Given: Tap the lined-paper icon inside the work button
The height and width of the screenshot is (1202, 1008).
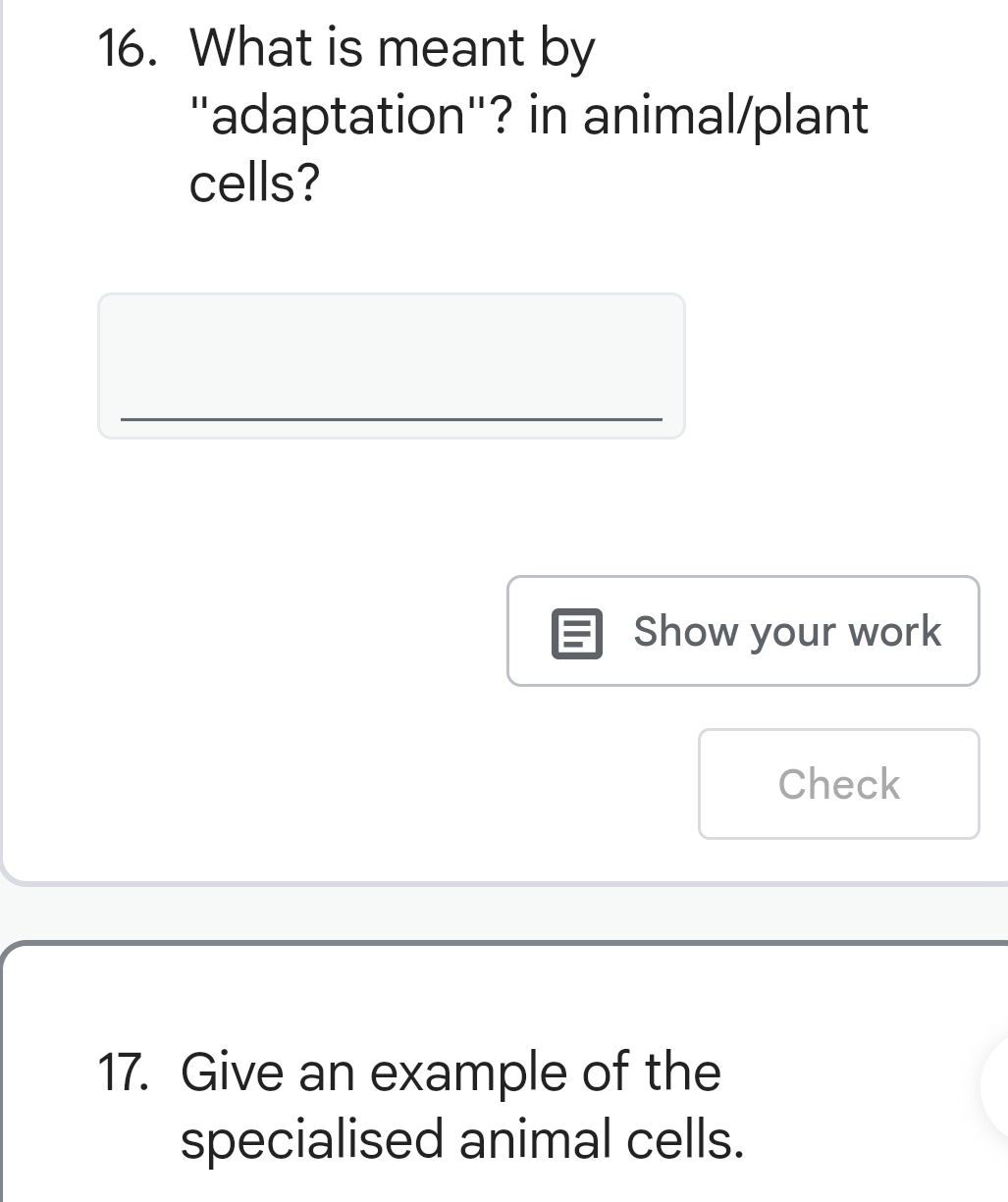Looking at the screenshot, I should 577,633.
